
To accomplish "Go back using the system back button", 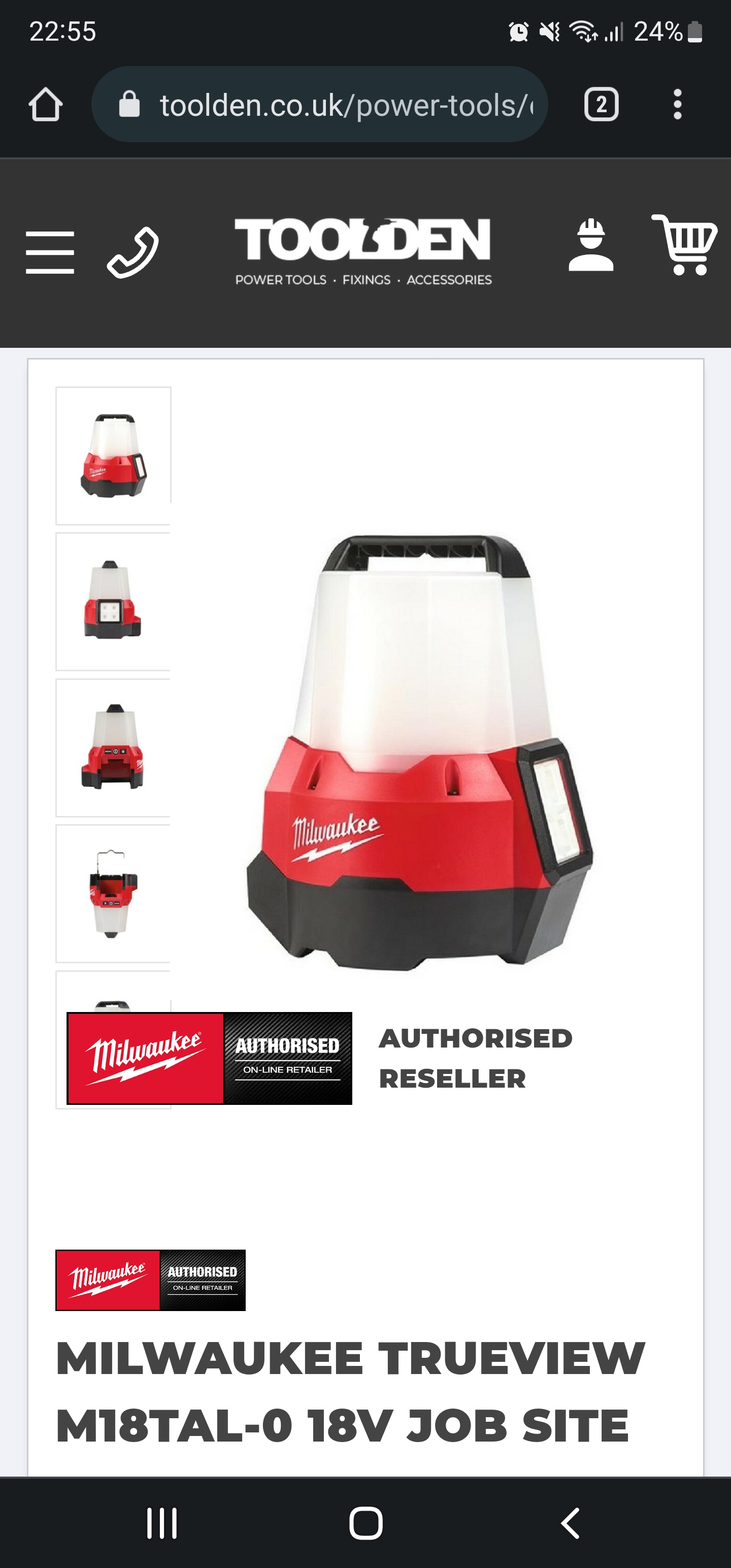I will click(570, 1523).
